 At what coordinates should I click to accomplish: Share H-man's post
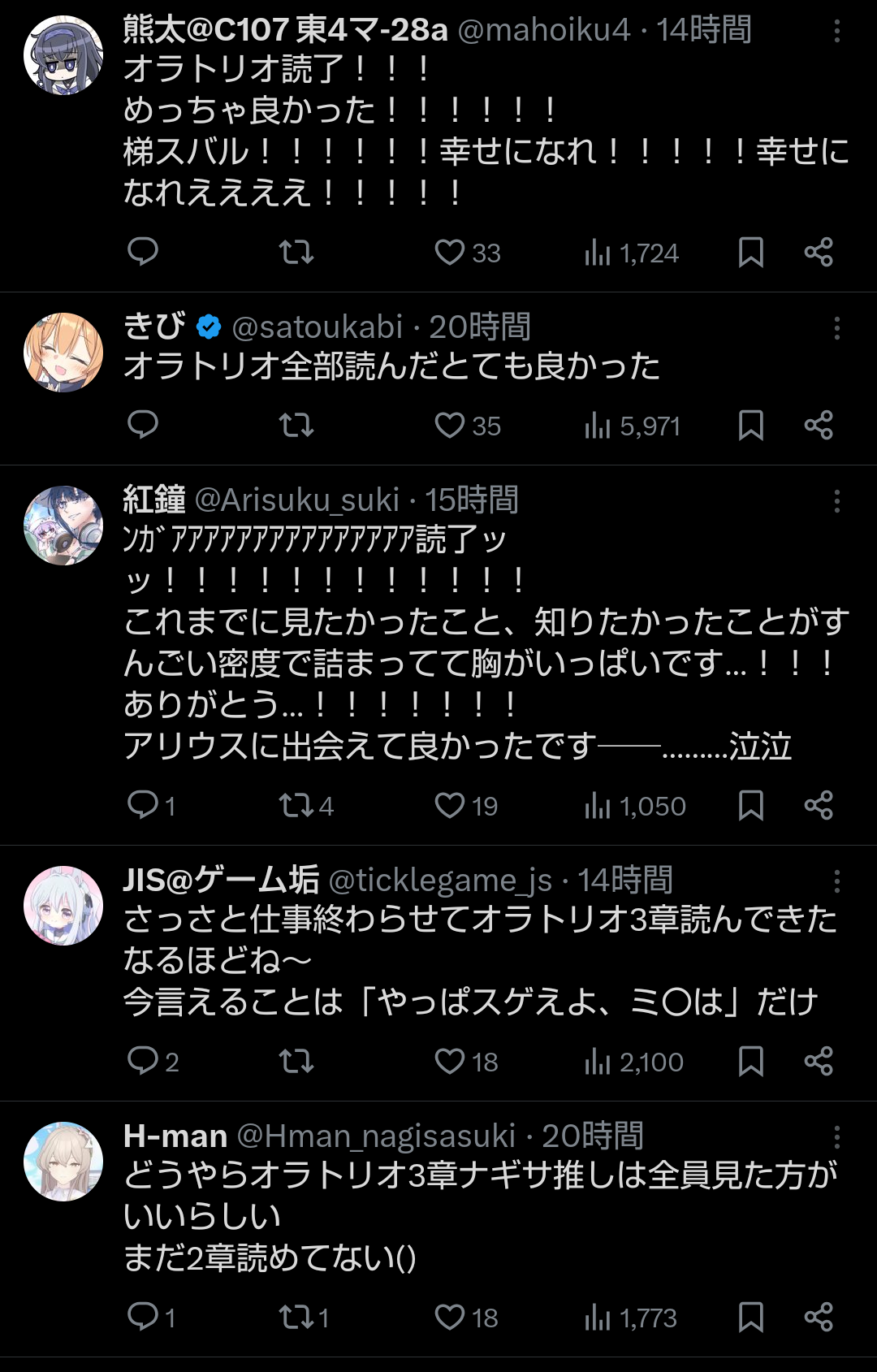click(x=819, y=1317)
